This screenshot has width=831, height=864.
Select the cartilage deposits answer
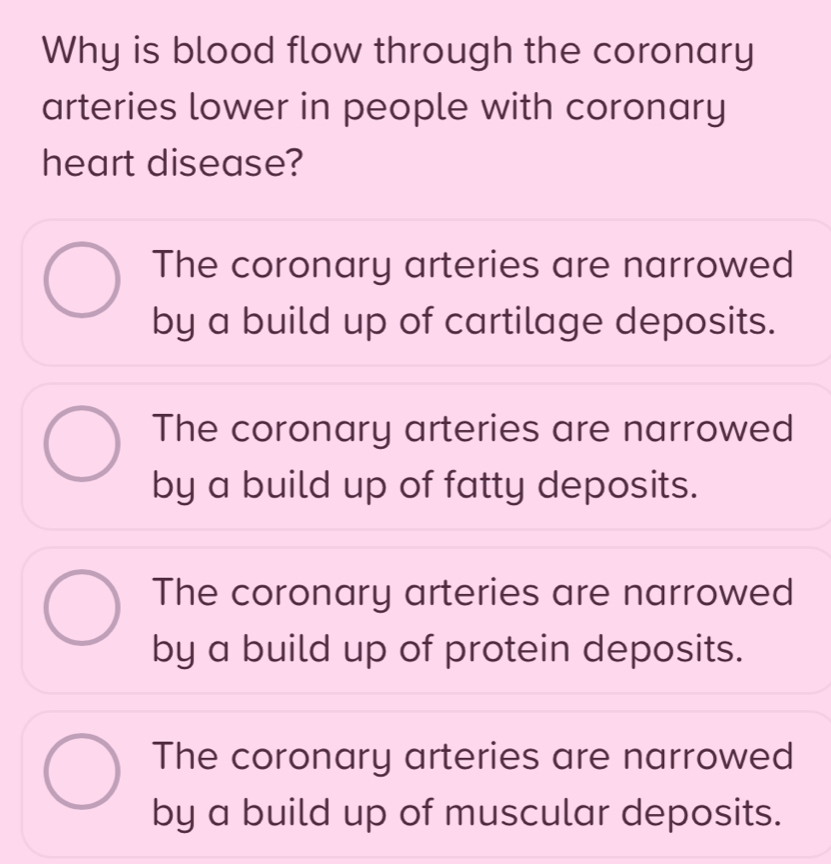pos(82,280)
